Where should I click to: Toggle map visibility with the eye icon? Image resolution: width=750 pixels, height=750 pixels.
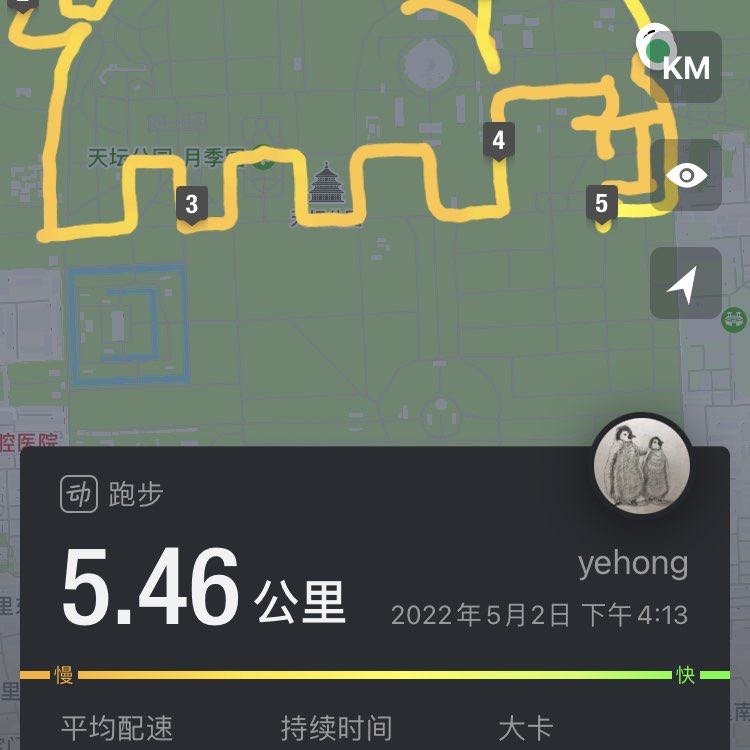point(686,175)
